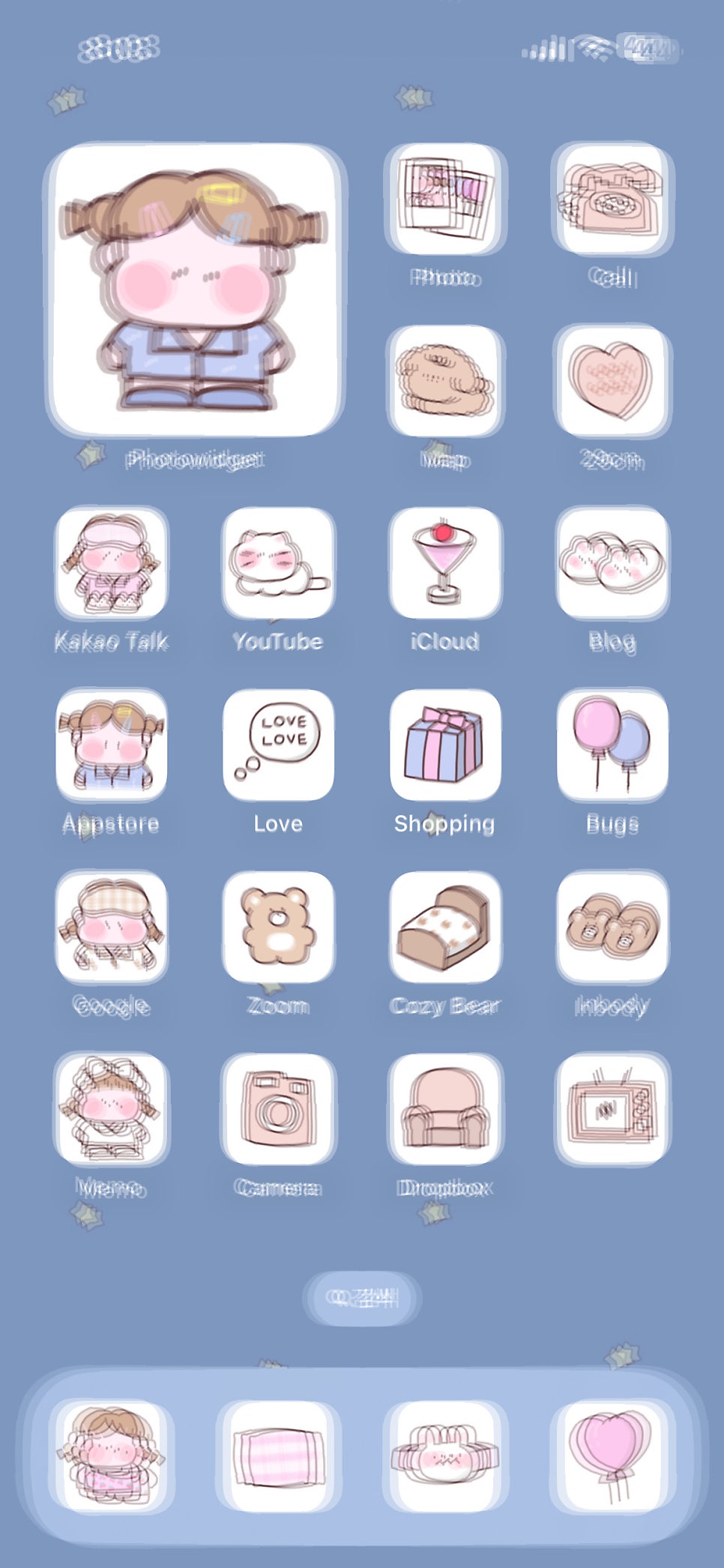Image resolution: width=724 pixels, height=1568 pixels.
Task: Open the Cozy Bear app
Action: [445, 927]
